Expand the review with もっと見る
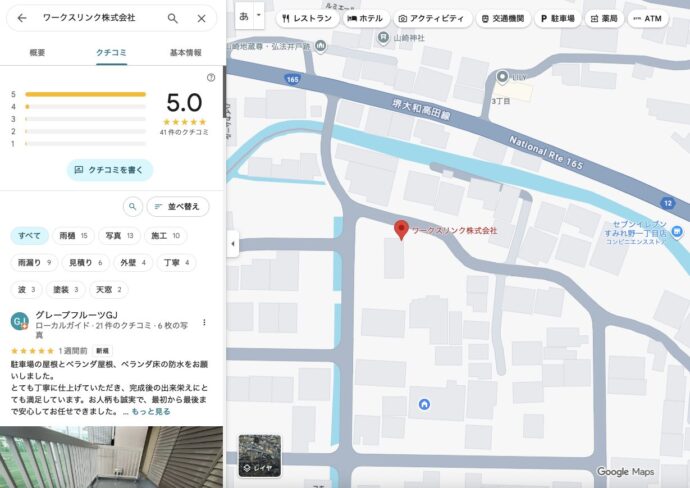This screenshot has width=690, height=488. coord(150,411)
